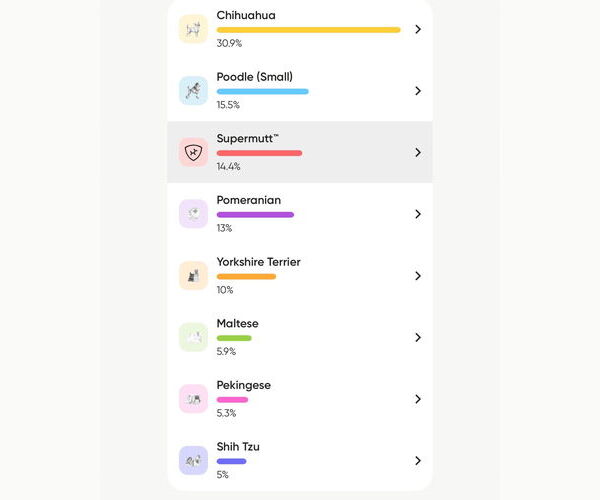600x500 pixels.
Task: Open the Chihuahua breed details
Action: pyautogui.click(x=300, y=29)
